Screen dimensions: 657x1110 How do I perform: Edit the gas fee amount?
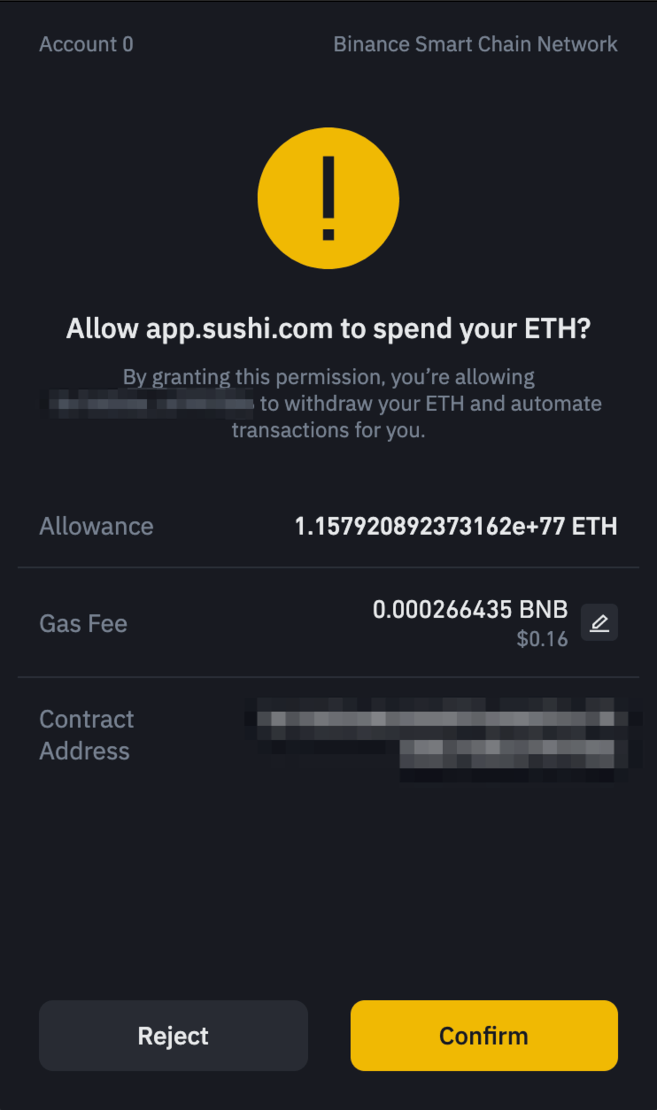pyautogui.click(x=599, y=623)
